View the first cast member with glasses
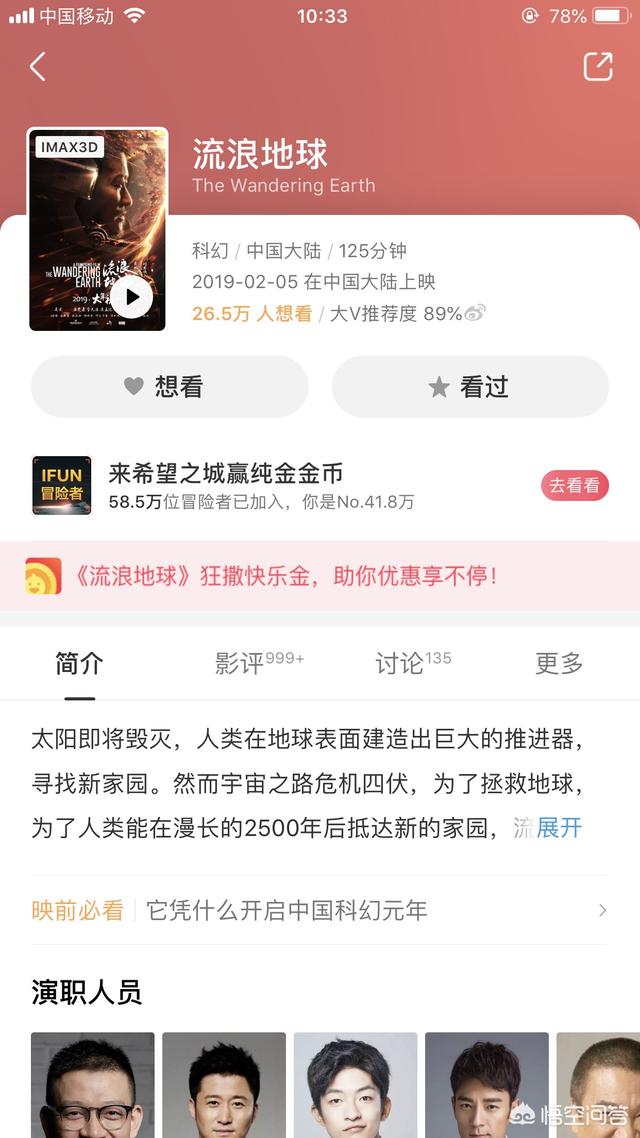 (x=93, y=1085)
